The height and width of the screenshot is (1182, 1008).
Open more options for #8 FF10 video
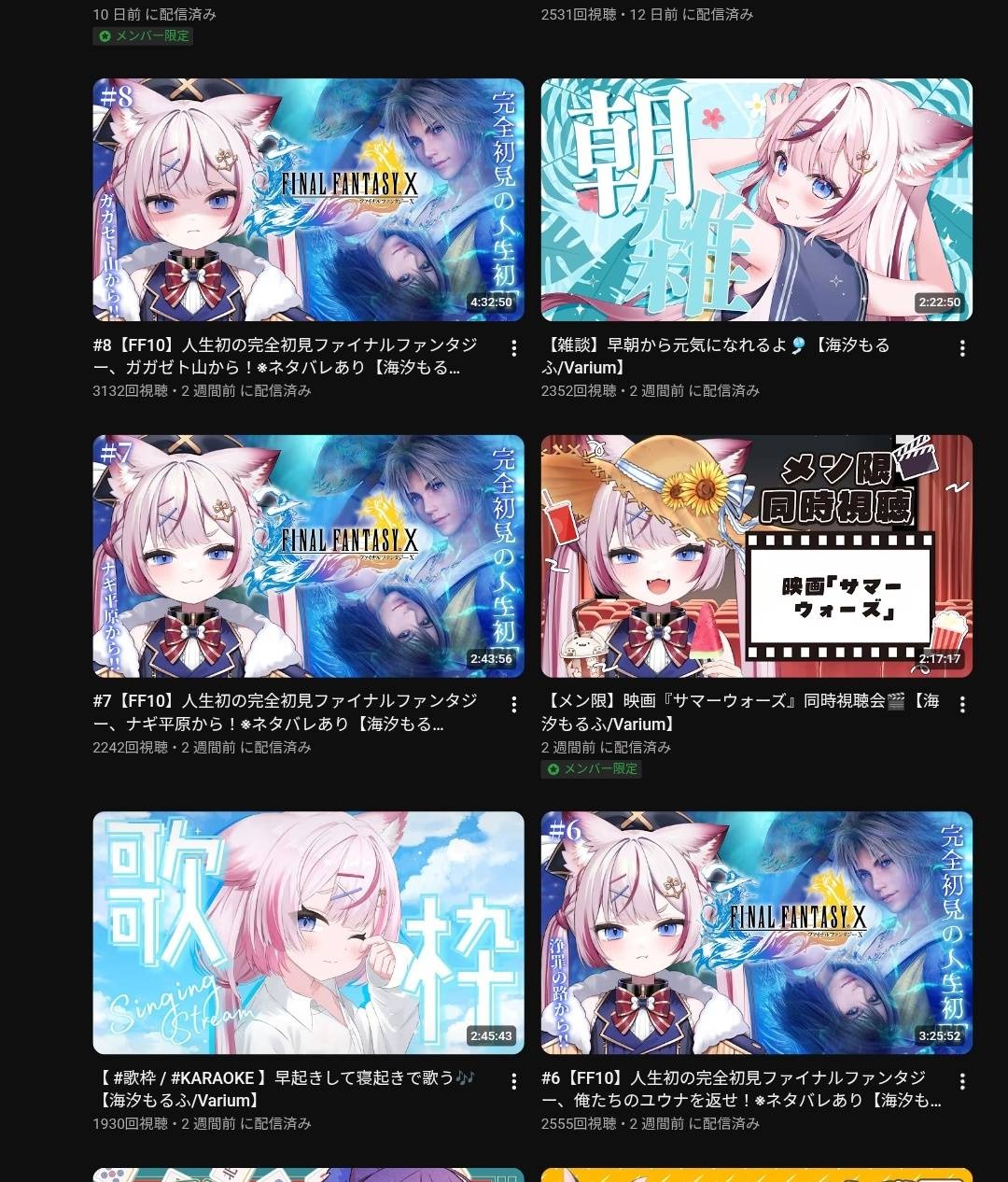513,348
